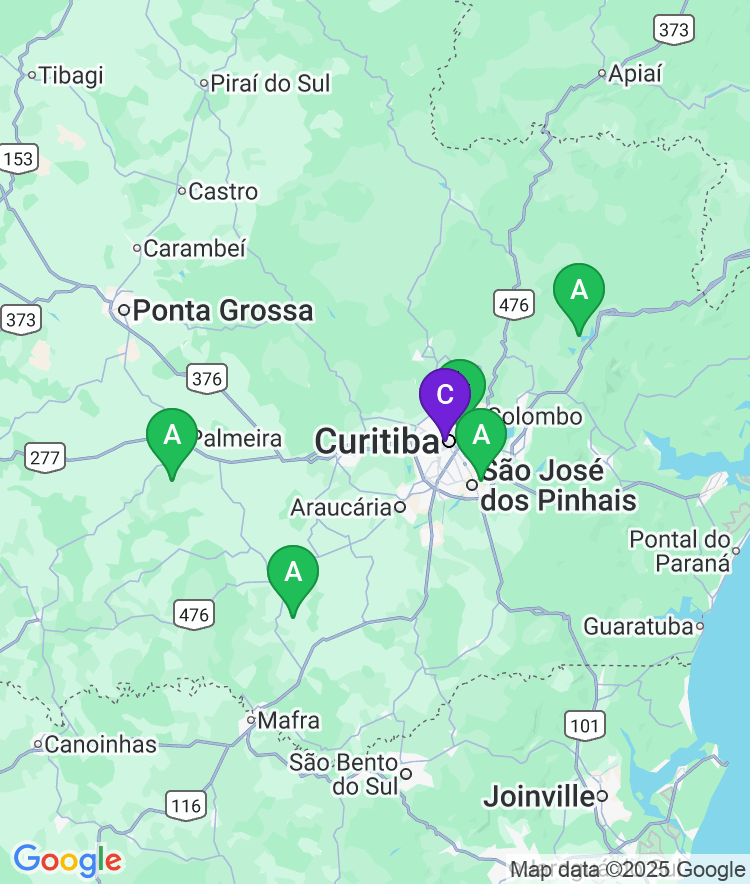Screen dimensions: 750x884
Task: Select the Pontal do Paraná label
Action: pyautogui.click(x=680, y=551)
